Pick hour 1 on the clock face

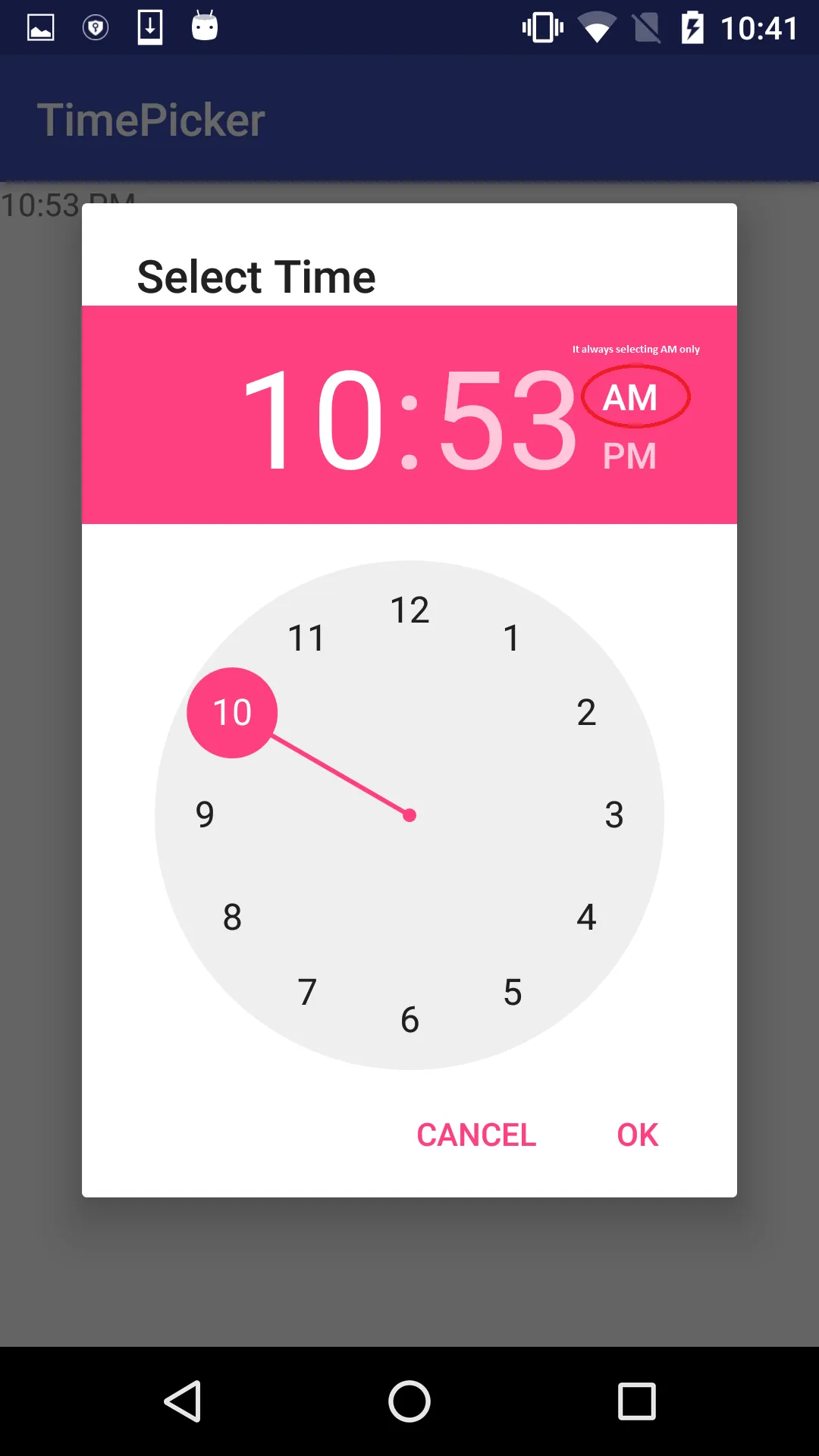pos(512,638)
